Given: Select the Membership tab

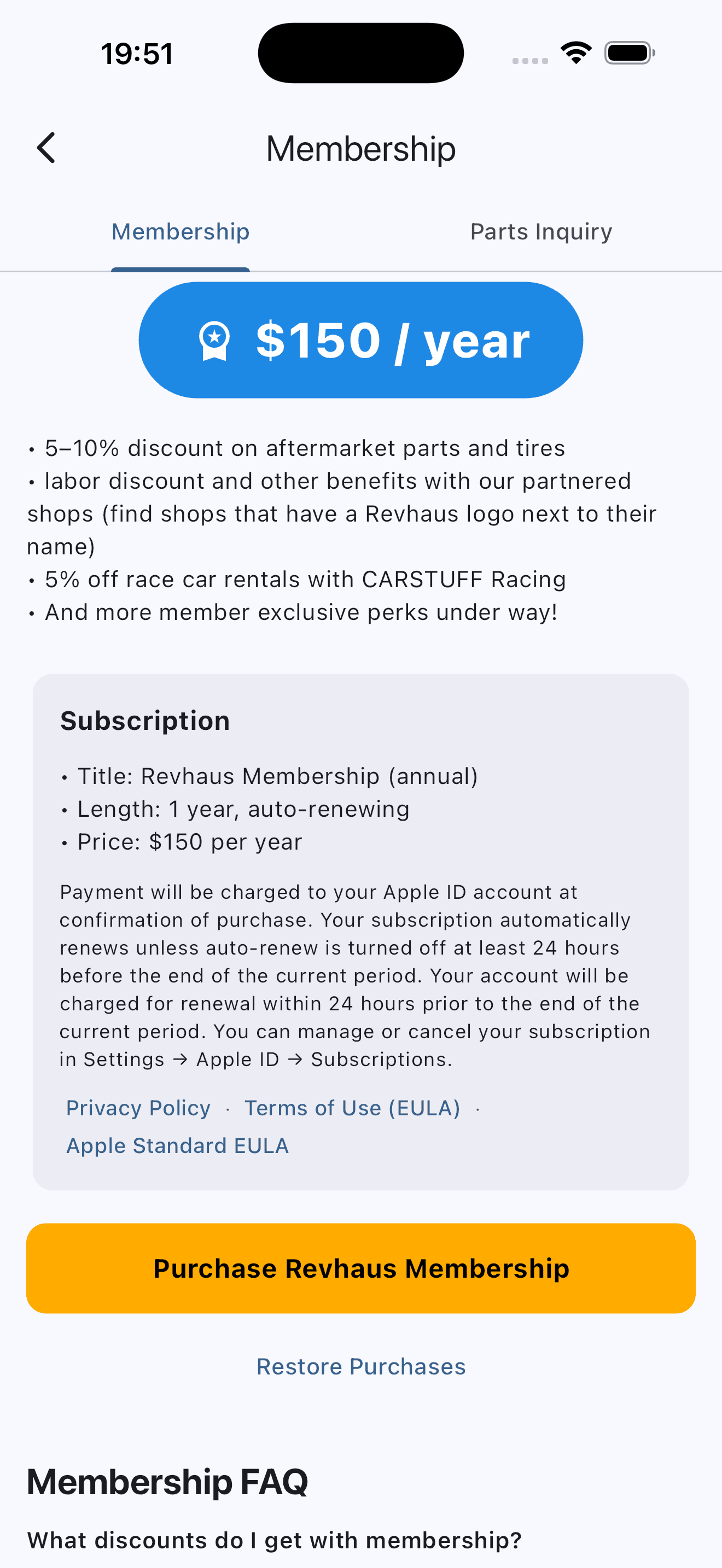Looking at the screenshot, I should coord(180,231).
